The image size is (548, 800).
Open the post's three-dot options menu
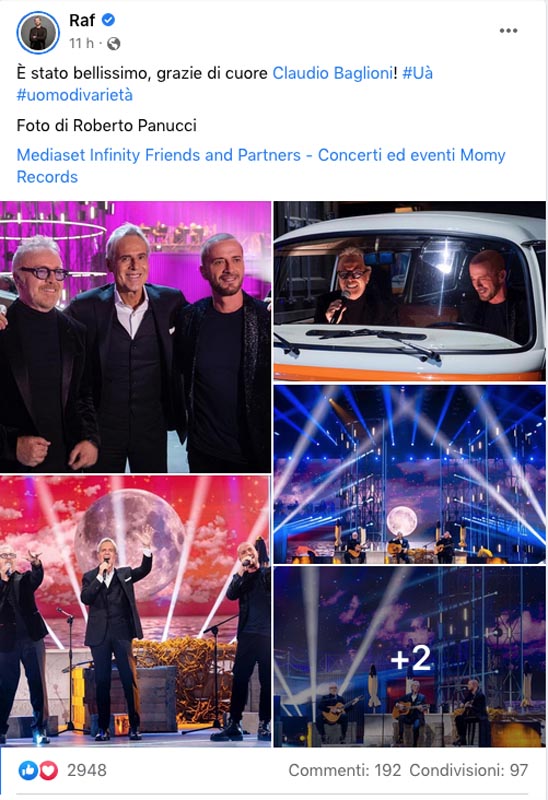pyautogui.click(x=508, y=31)
